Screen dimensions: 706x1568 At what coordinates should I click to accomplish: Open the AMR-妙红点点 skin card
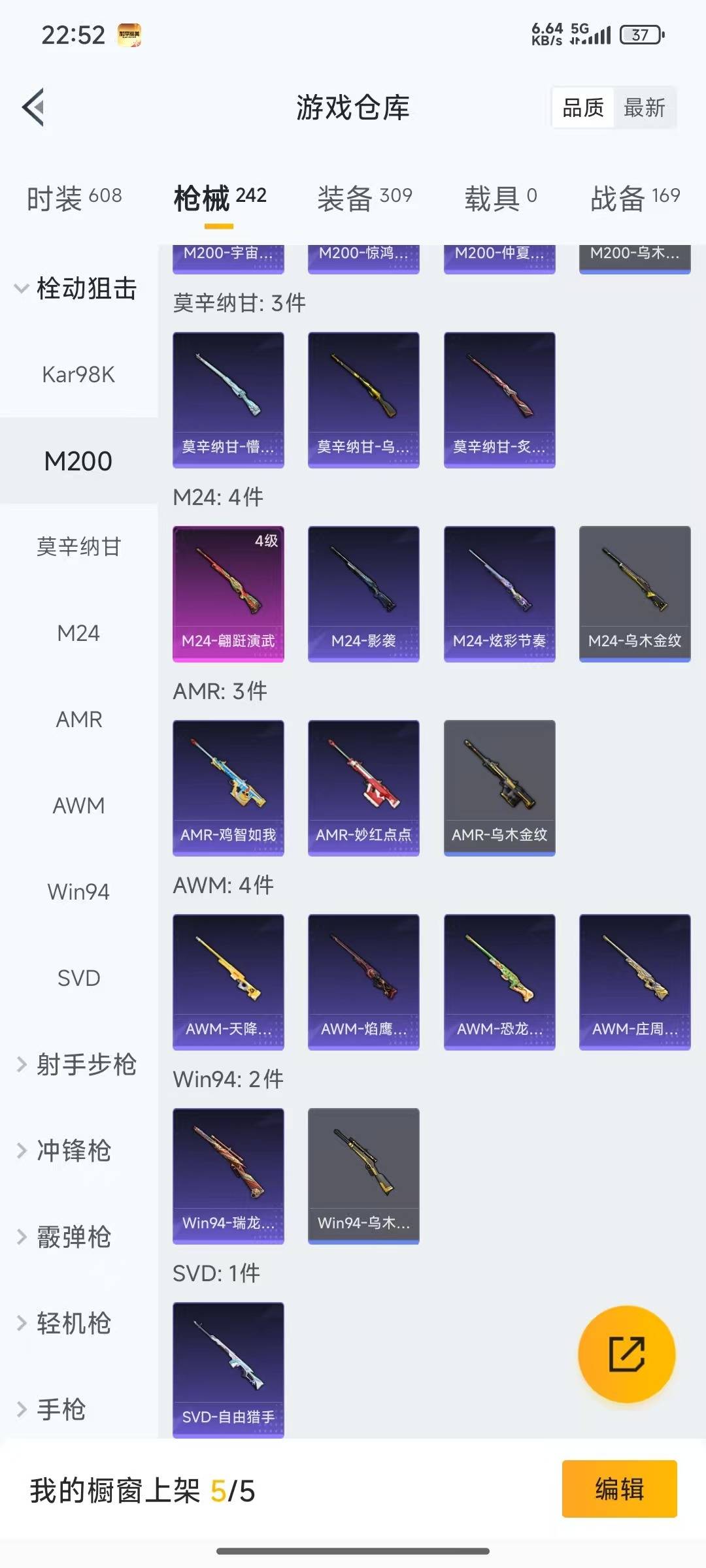point(363,787)
